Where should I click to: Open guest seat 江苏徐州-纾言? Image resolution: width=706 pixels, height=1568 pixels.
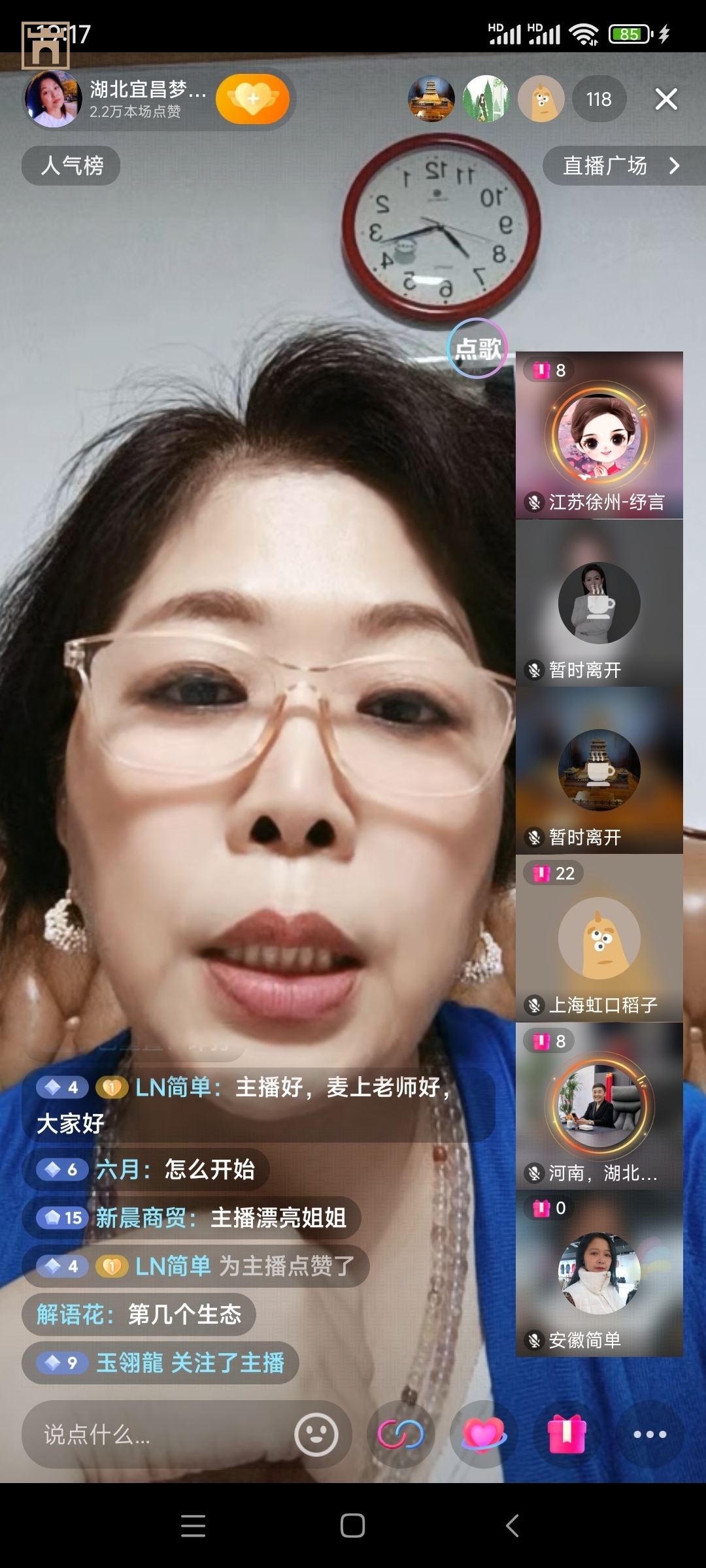click(599, 436)
